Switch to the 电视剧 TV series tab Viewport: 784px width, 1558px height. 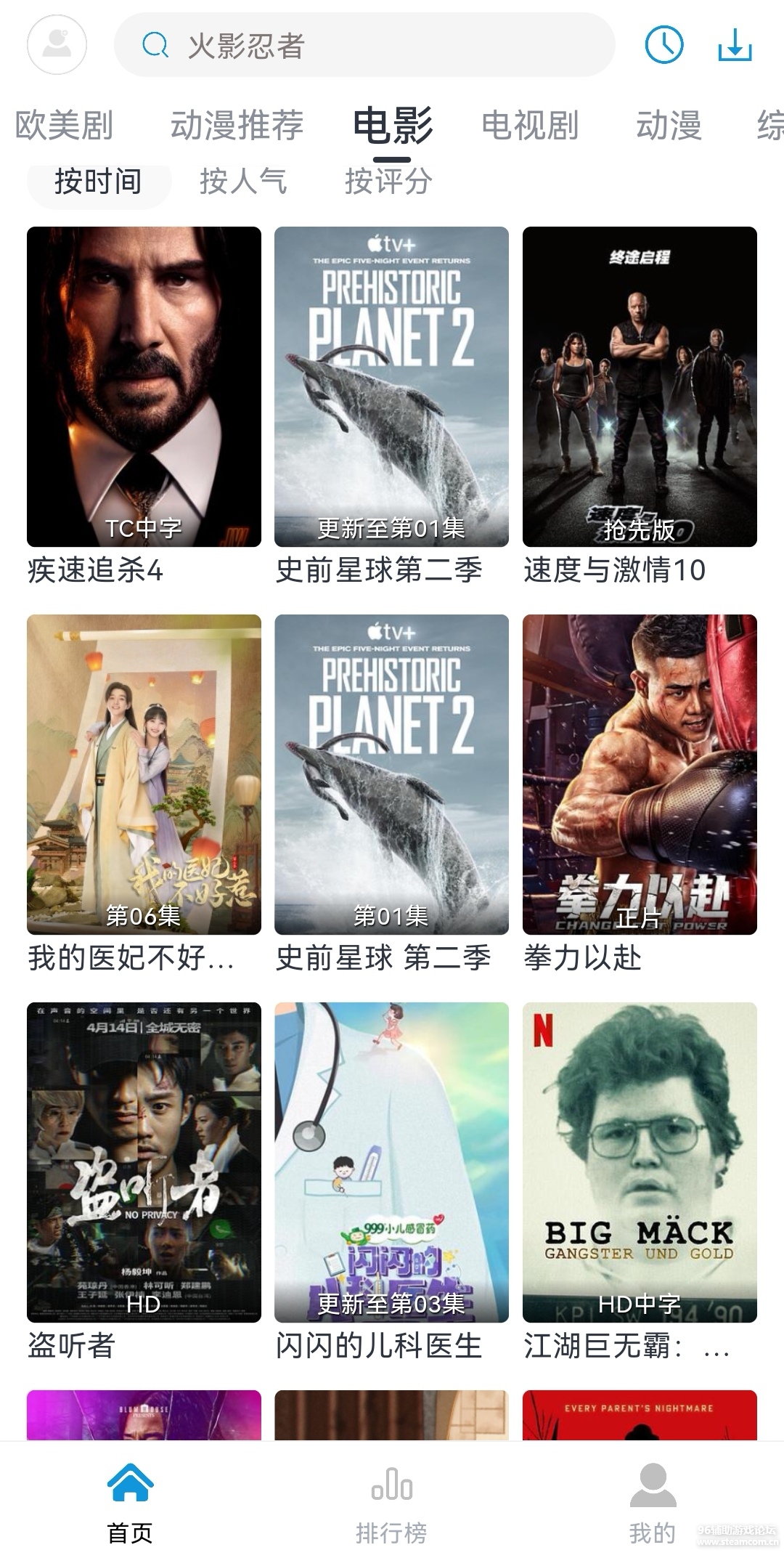[530, 125]
